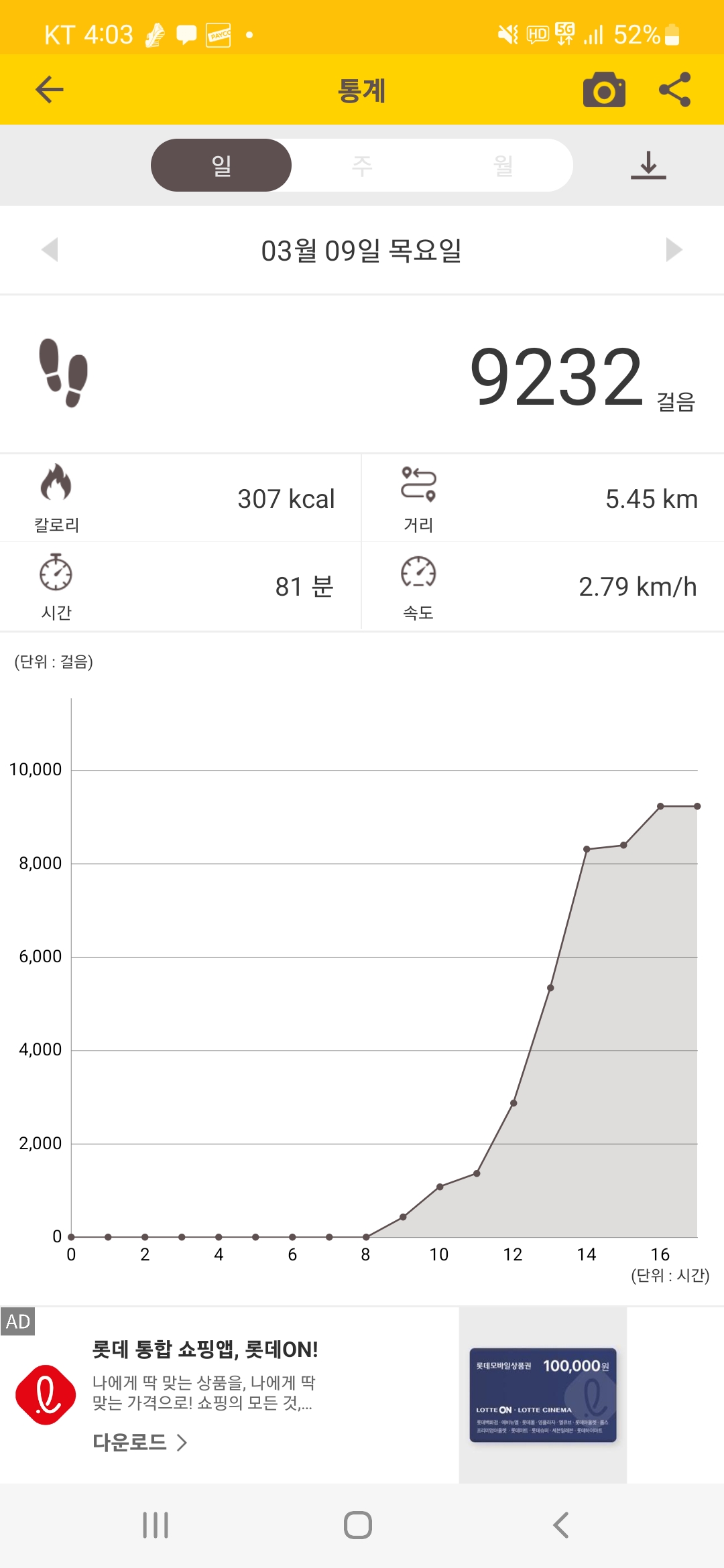Download the statistics data

coord(648,166)
